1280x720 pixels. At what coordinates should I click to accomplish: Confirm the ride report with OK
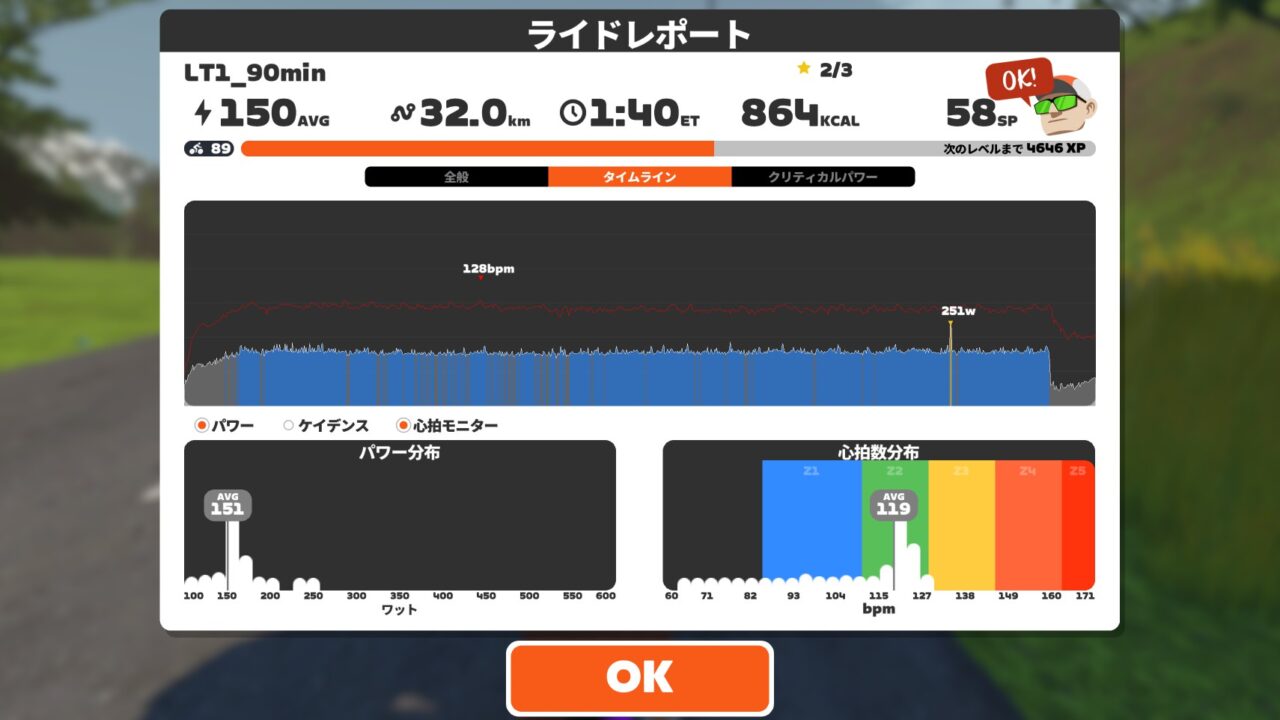coord(639,678)
